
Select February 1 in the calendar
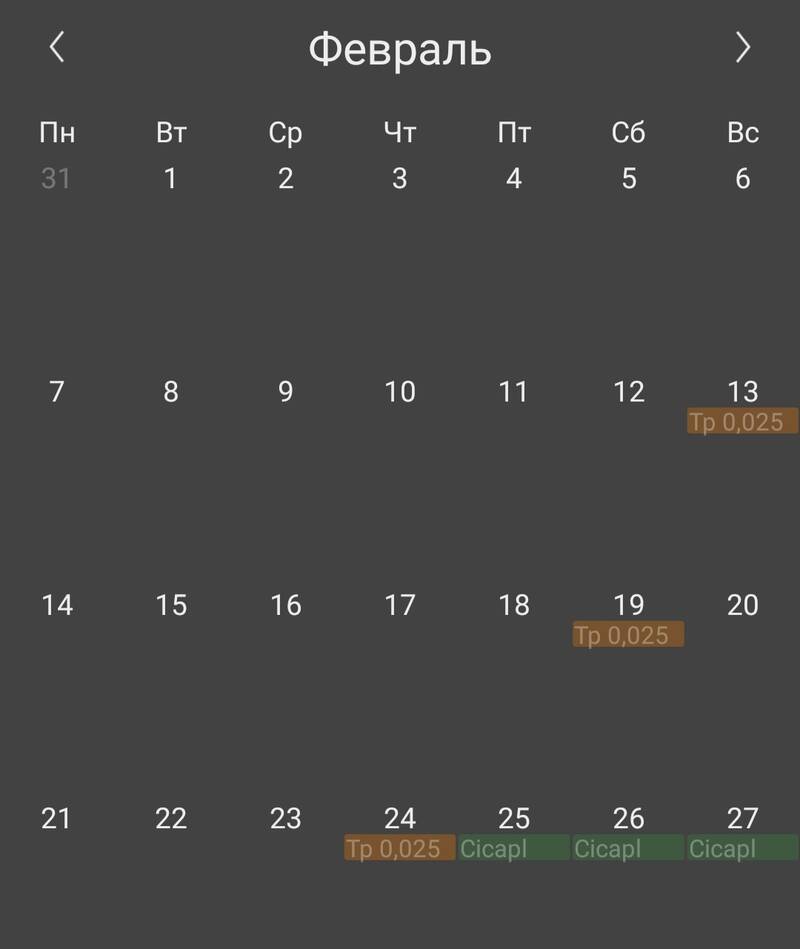click(171, 179)
